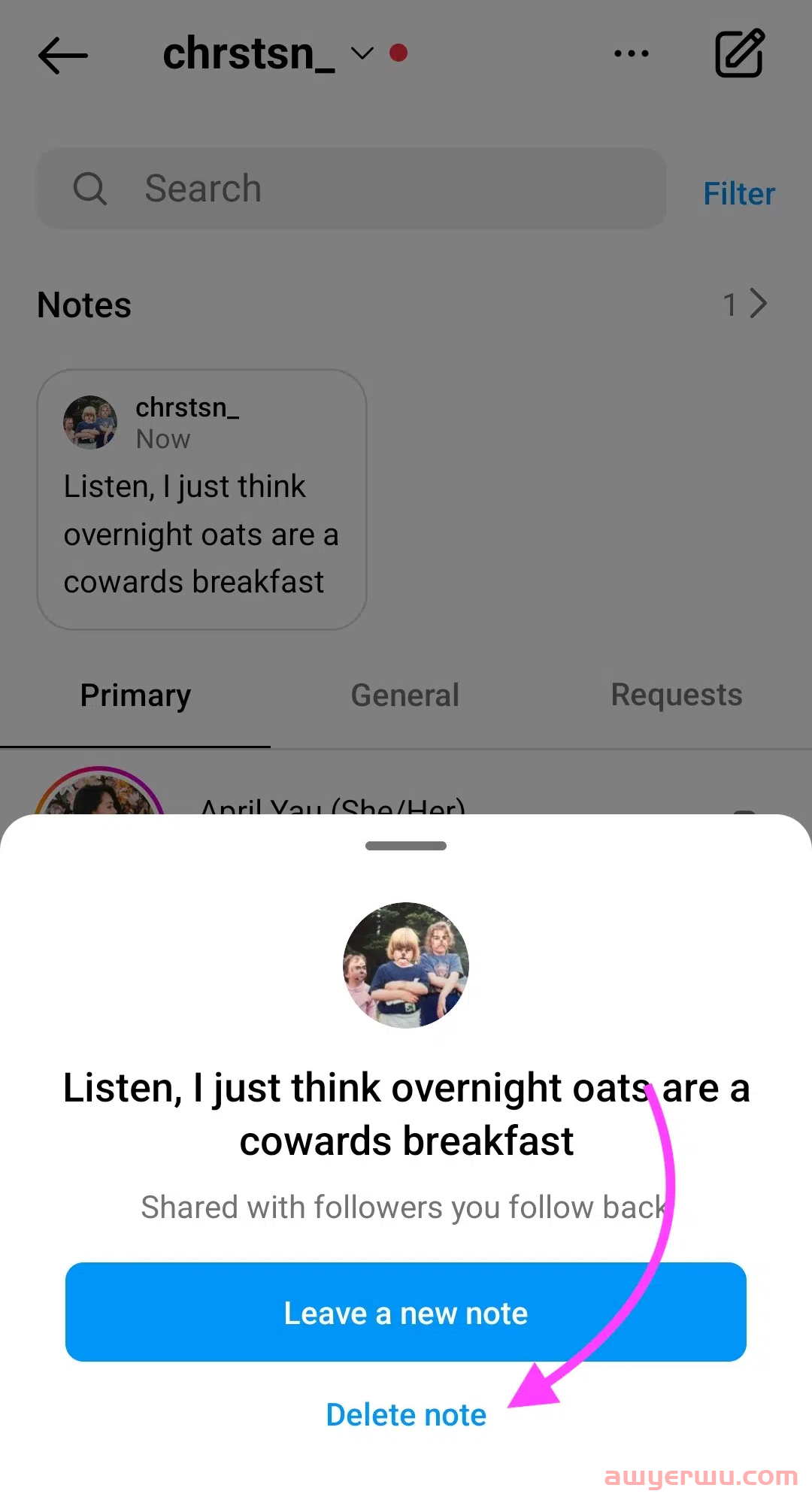Screen dimensions: 812x1500
Task: Expand the Notes list chevron
Action: [757, 304]
